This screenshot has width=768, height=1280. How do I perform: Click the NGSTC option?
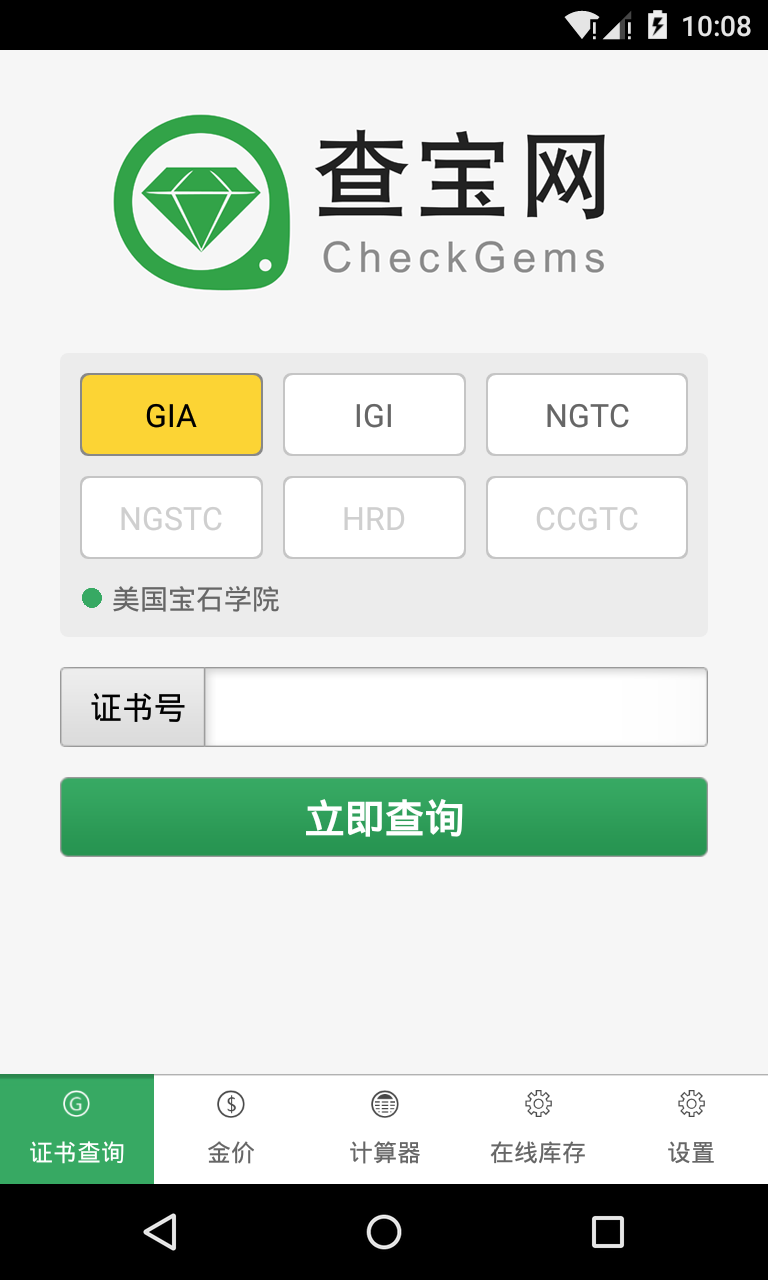pyautogui.click(x=171, y=517)
